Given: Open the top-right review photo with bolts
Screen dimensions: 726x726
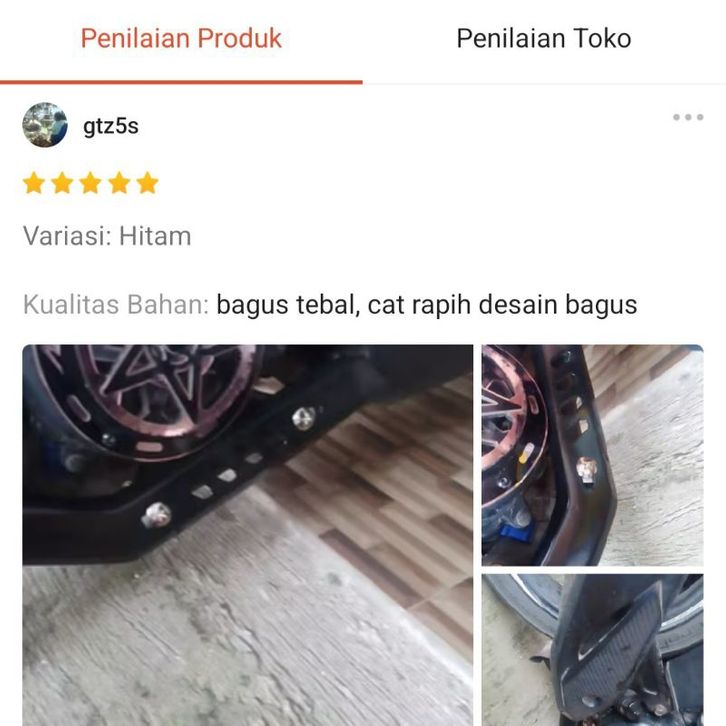Looking at the screenshot, I should click(x=592, y=455).
